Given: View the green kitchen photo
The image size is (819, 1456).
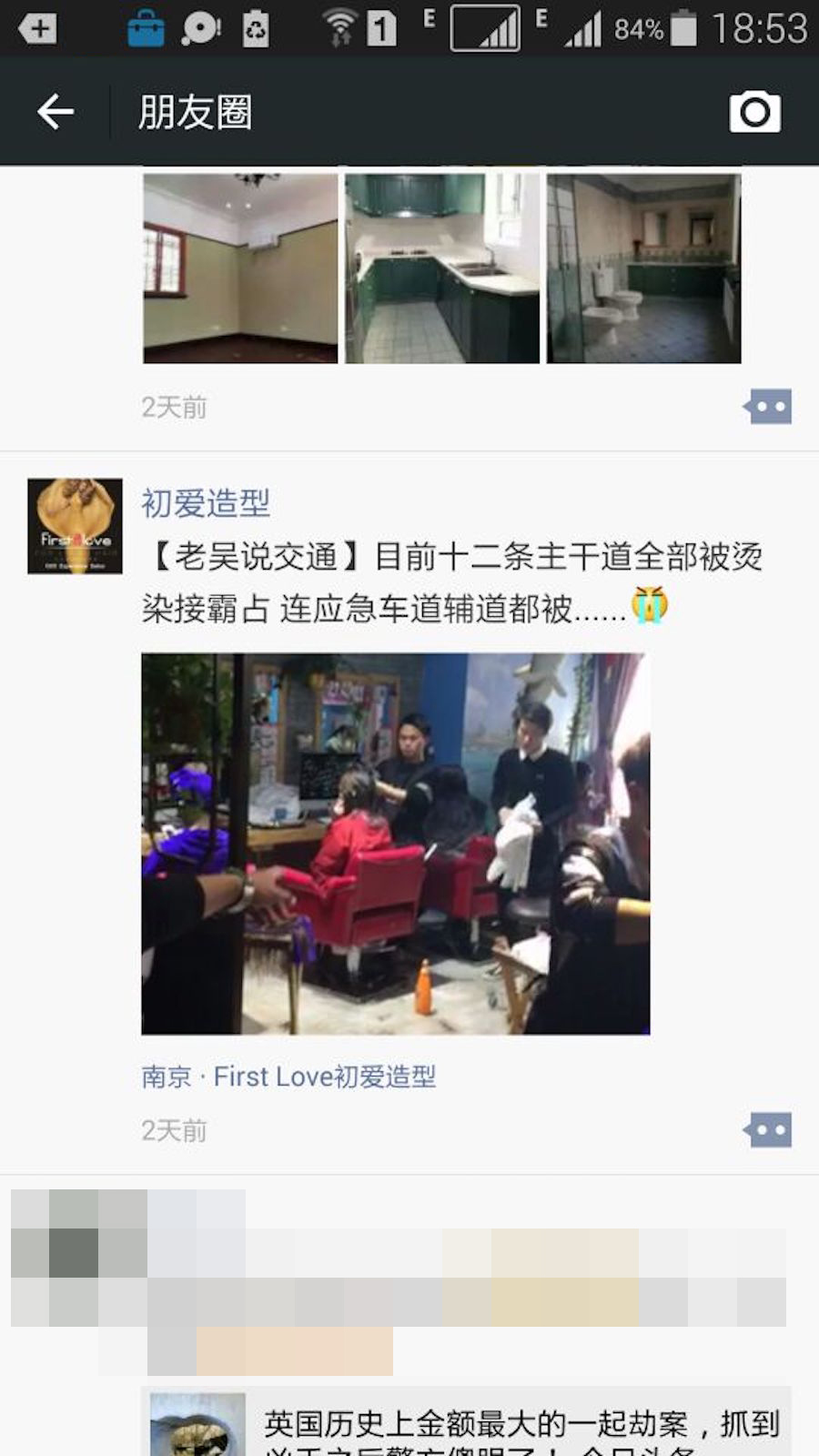Looking at the screenshot, I should 442,269.
